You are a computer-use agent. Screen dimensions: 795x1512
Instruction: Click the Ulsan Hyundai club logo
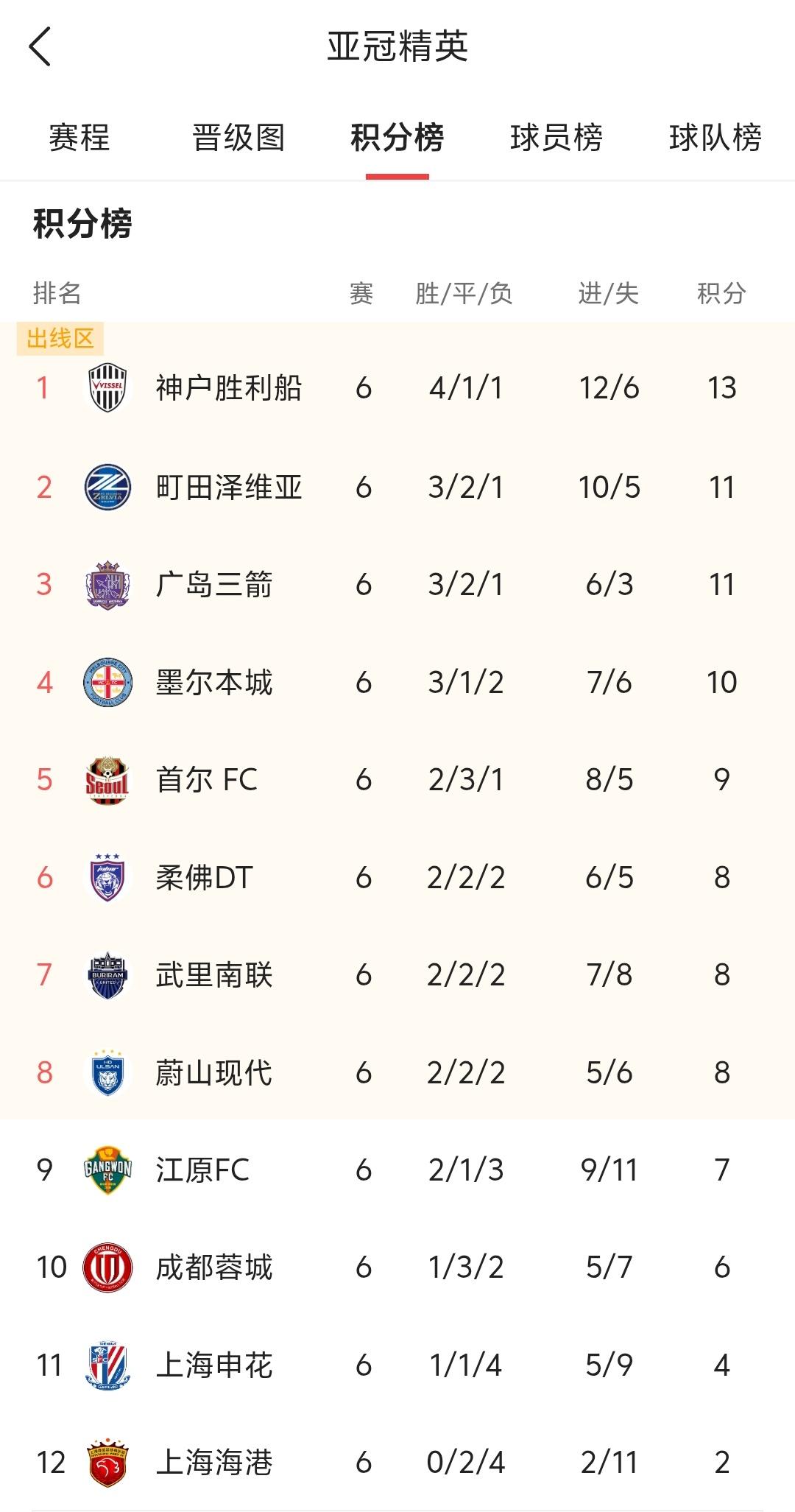[105, 1074]
